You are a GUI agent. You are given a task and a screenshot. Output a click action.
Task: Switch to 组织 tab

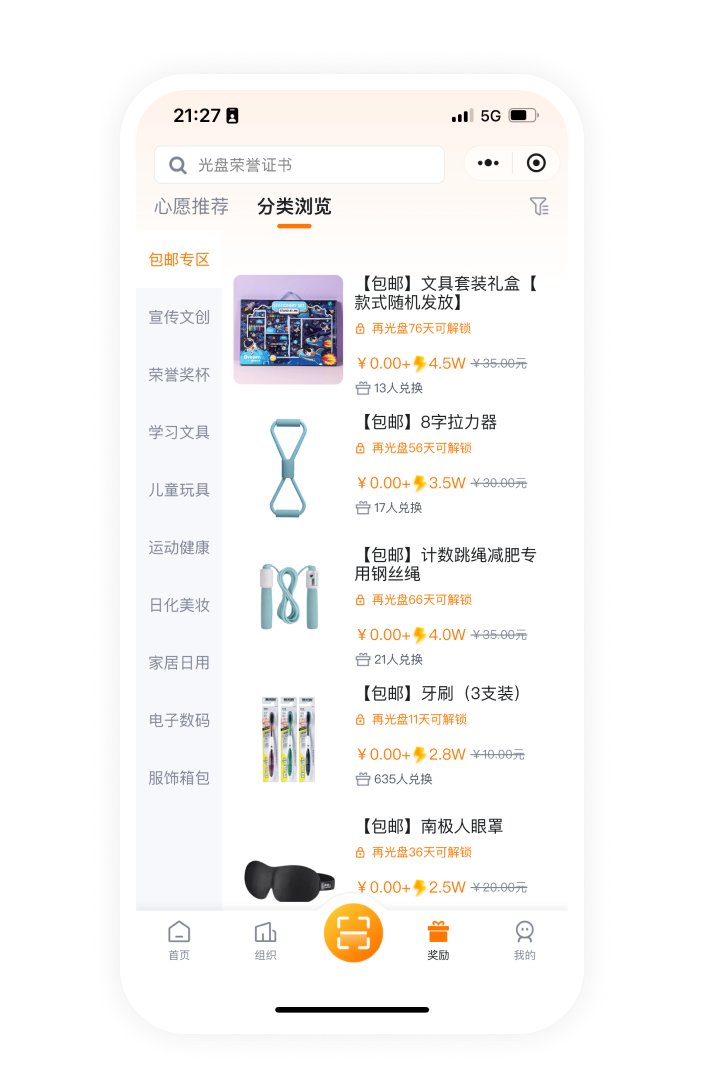[265, 940]
